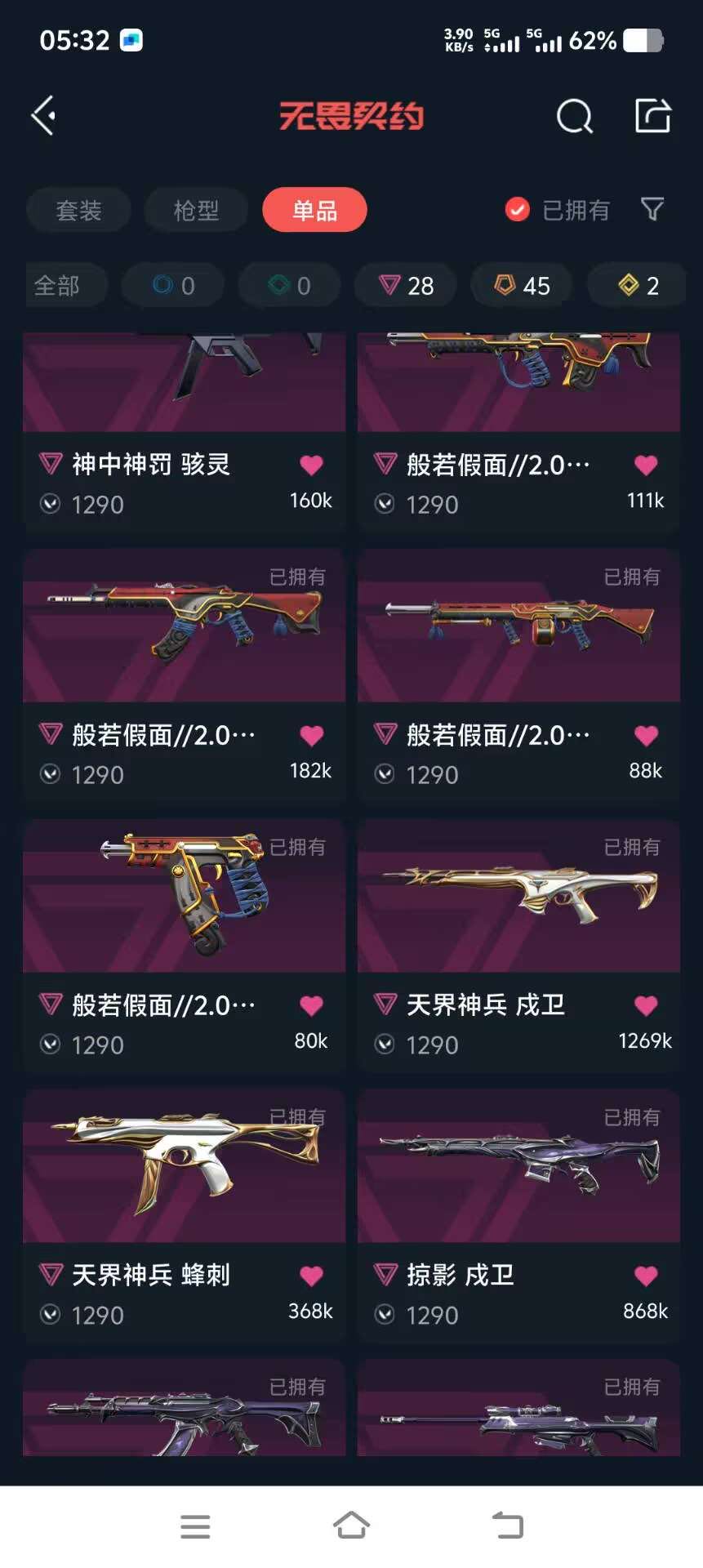Switch to the 枪型 tab
703x1568 pixels.
tap(196, 210)
